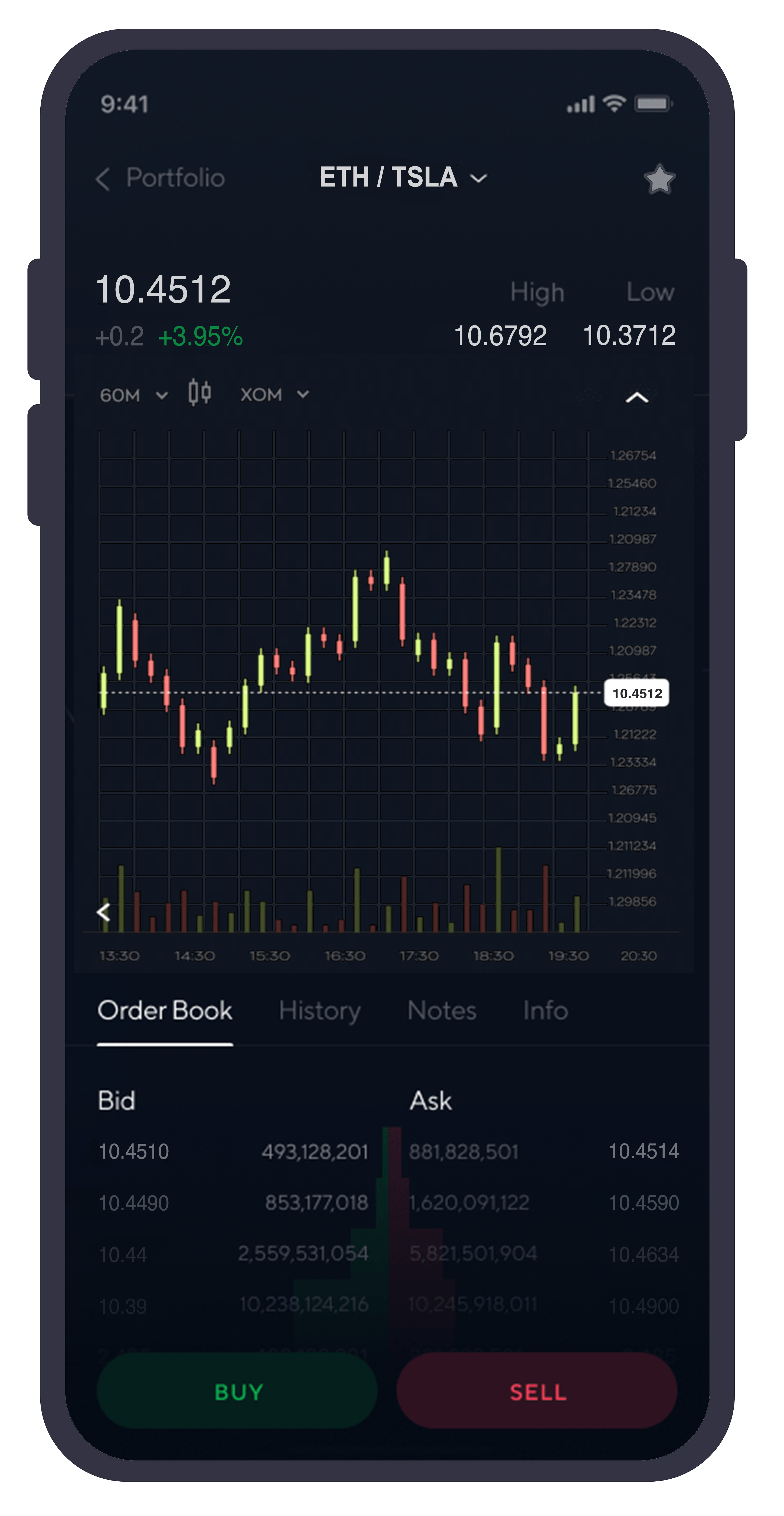Collapse the chart with the up chevron
This screenshot has height=1516, width=784.
pyautogui.click(x=636, y=398)
